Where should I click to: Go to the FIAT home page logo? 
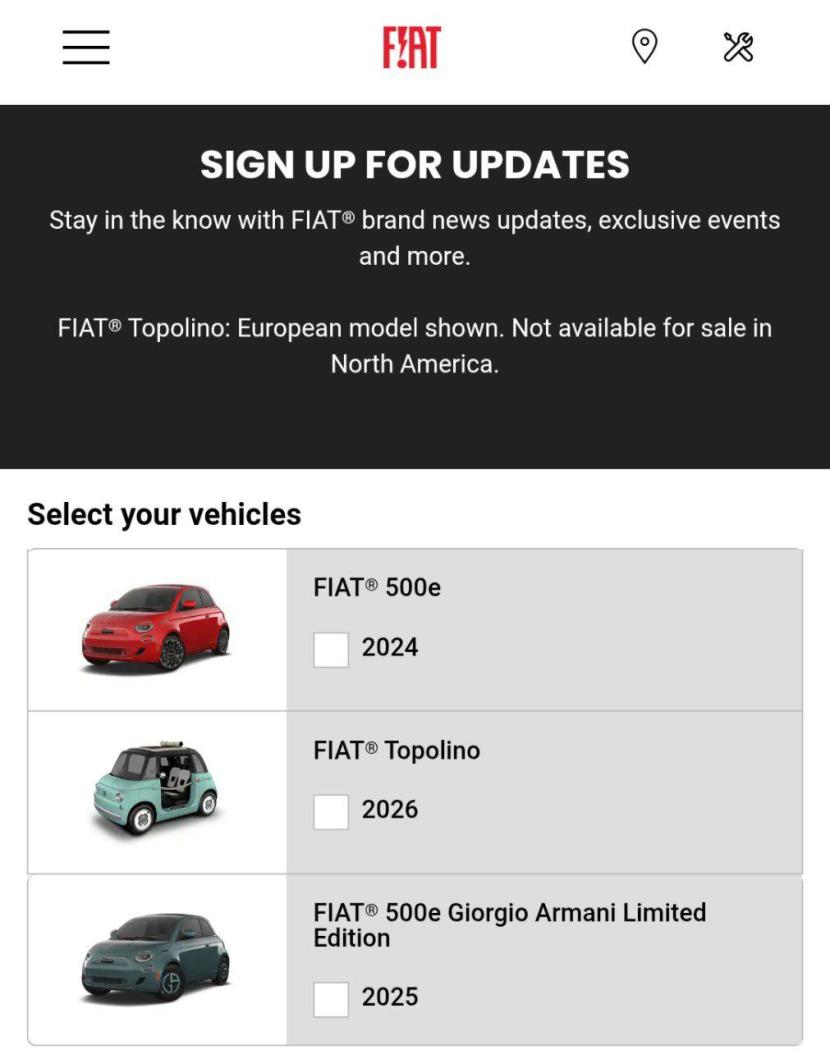tap(412, 47)
